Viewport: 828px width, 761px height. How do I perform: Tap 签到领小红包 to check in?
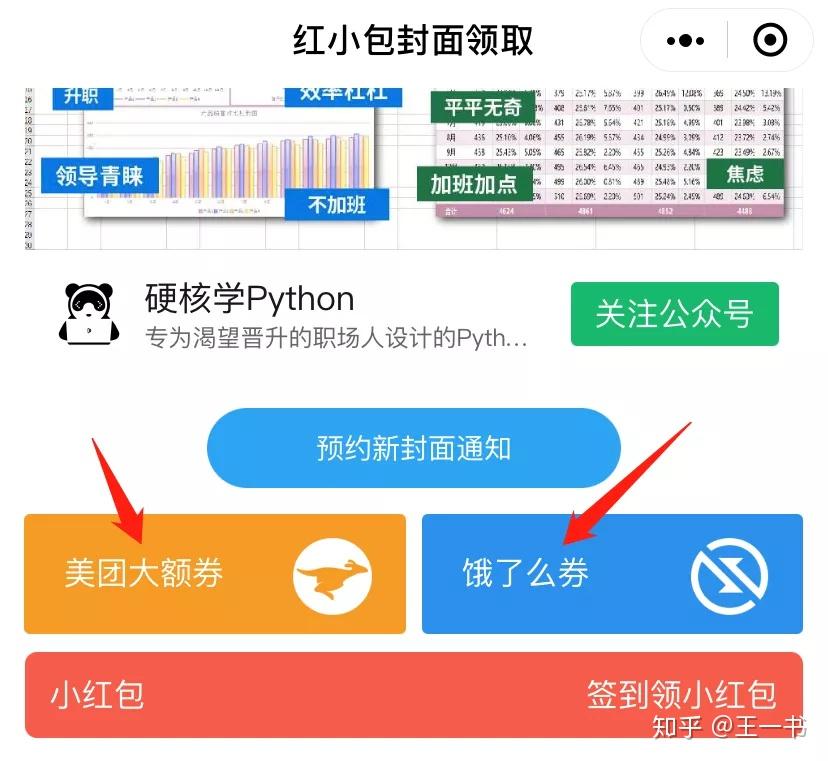[680, 695]
